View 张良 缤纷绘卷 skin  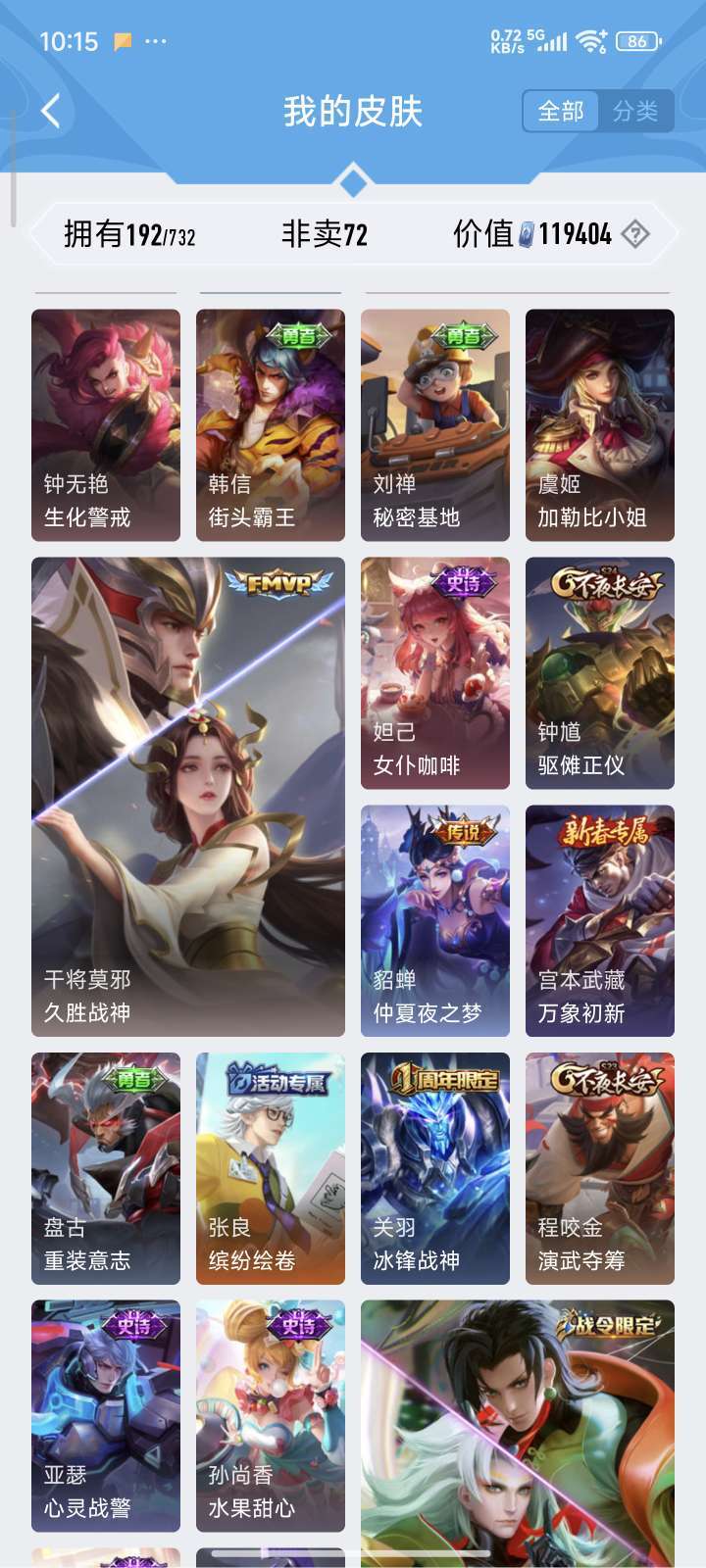click(271, 1169)
